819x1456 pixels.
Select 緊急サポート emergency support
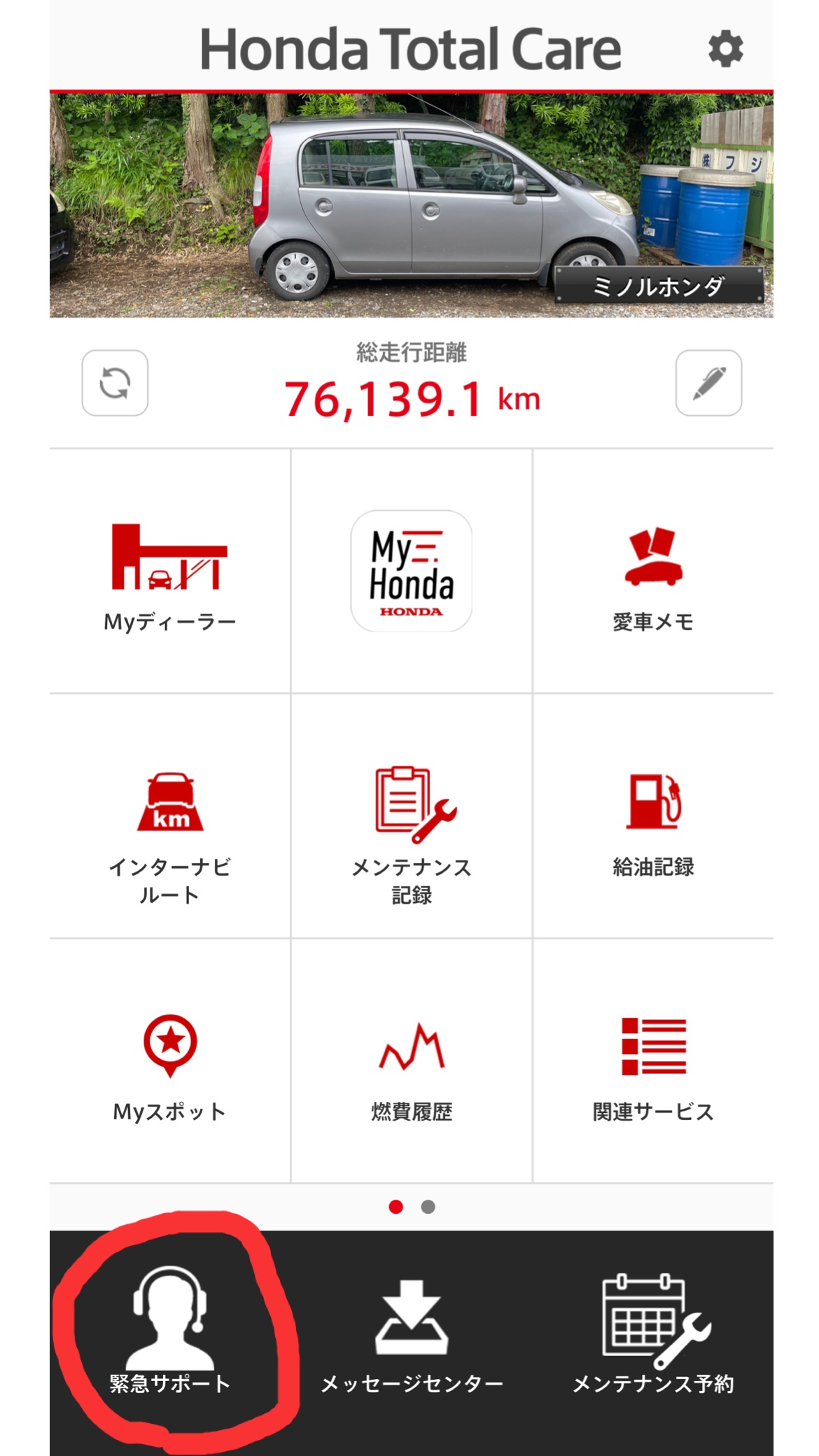[169, 1330]
